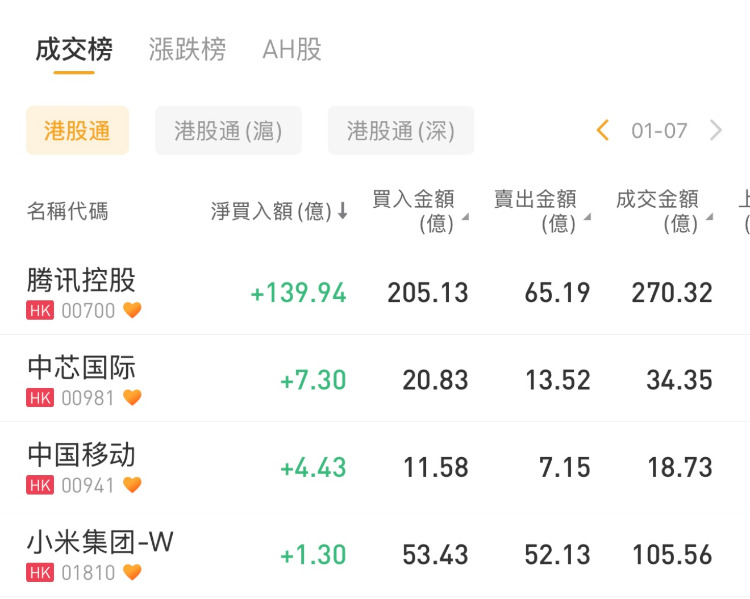Switch to the 成交榜 tab
This screenshot has width=750, height=599.
(x=74, y=50)
